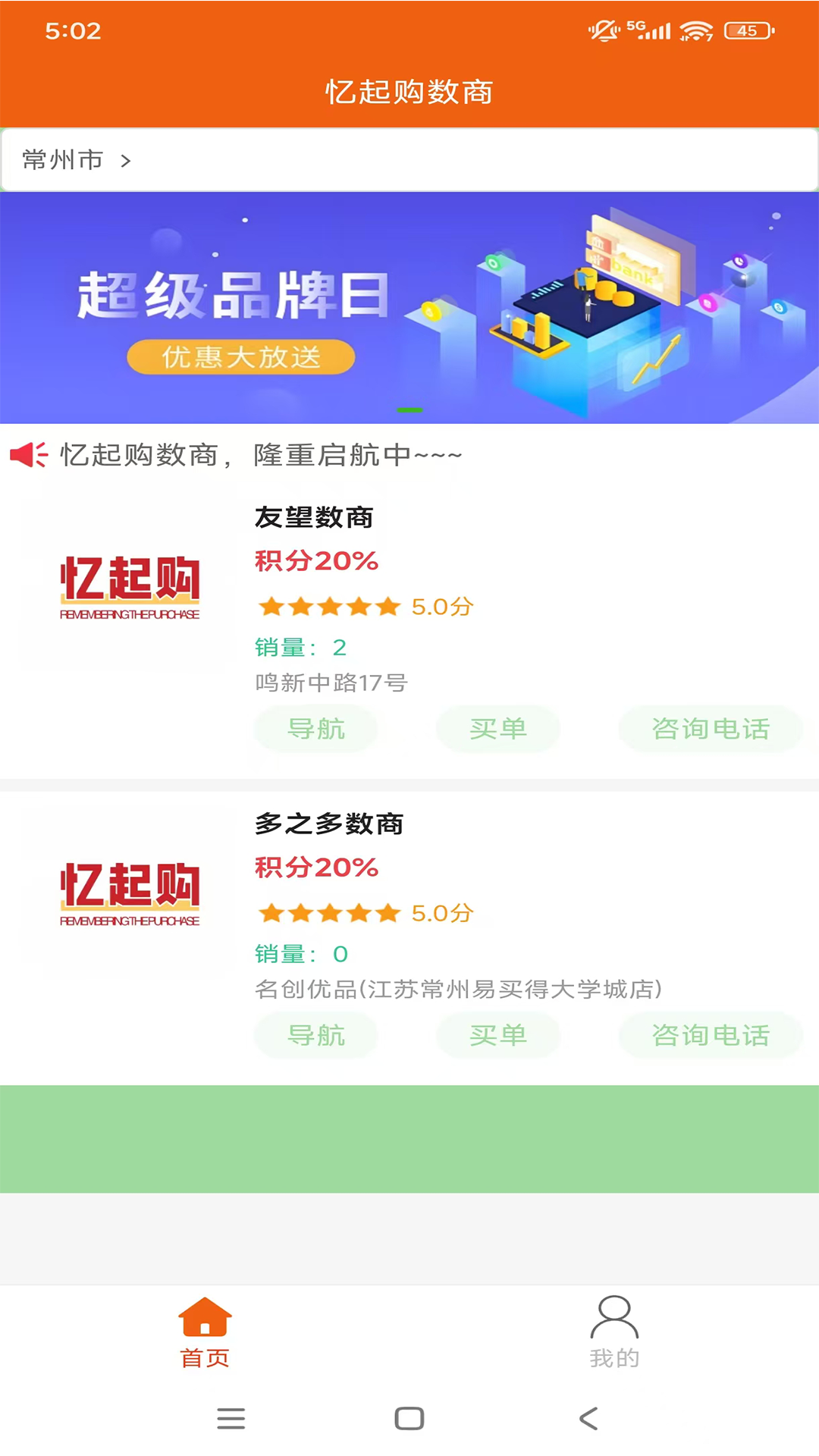
Task: Tap the 多之多数商 store logo thumbnail
Action: 127,893
